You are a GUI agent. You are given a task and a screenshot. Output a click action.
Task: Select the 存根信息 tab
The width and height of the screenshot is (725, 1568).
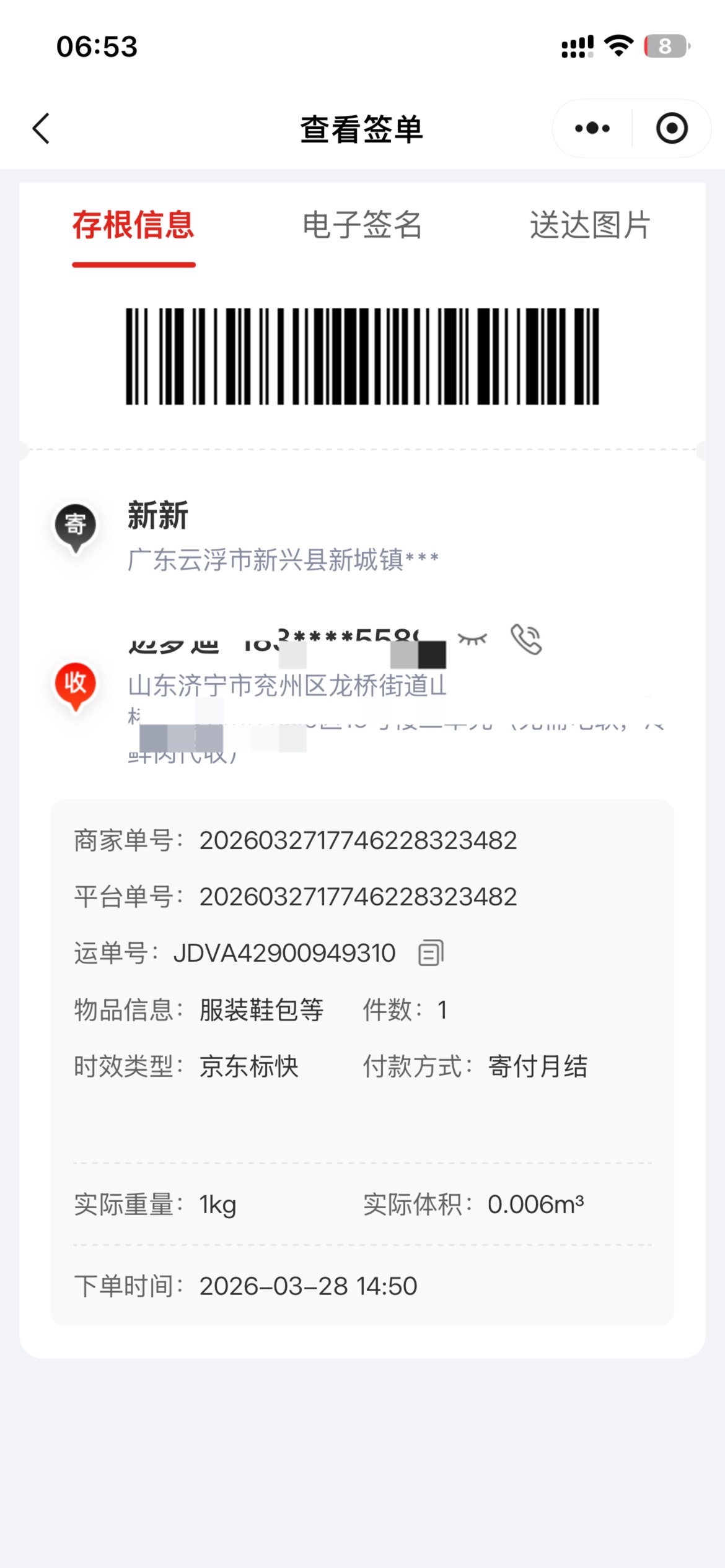133,225
